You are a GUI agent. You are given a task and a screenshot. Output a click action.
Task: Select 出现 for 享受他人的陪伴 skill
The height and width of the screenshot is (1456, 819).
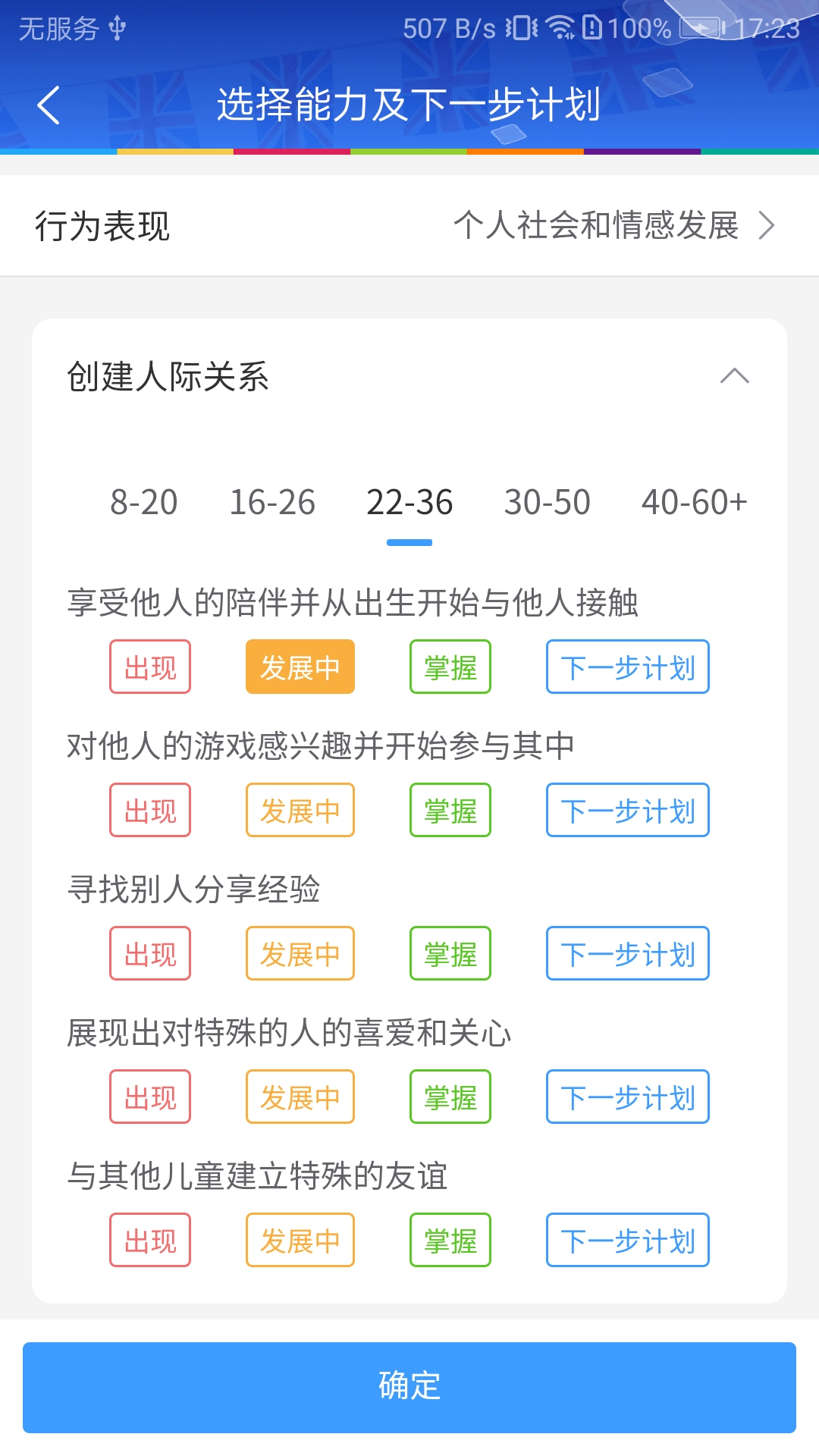(x=149, y=667)
